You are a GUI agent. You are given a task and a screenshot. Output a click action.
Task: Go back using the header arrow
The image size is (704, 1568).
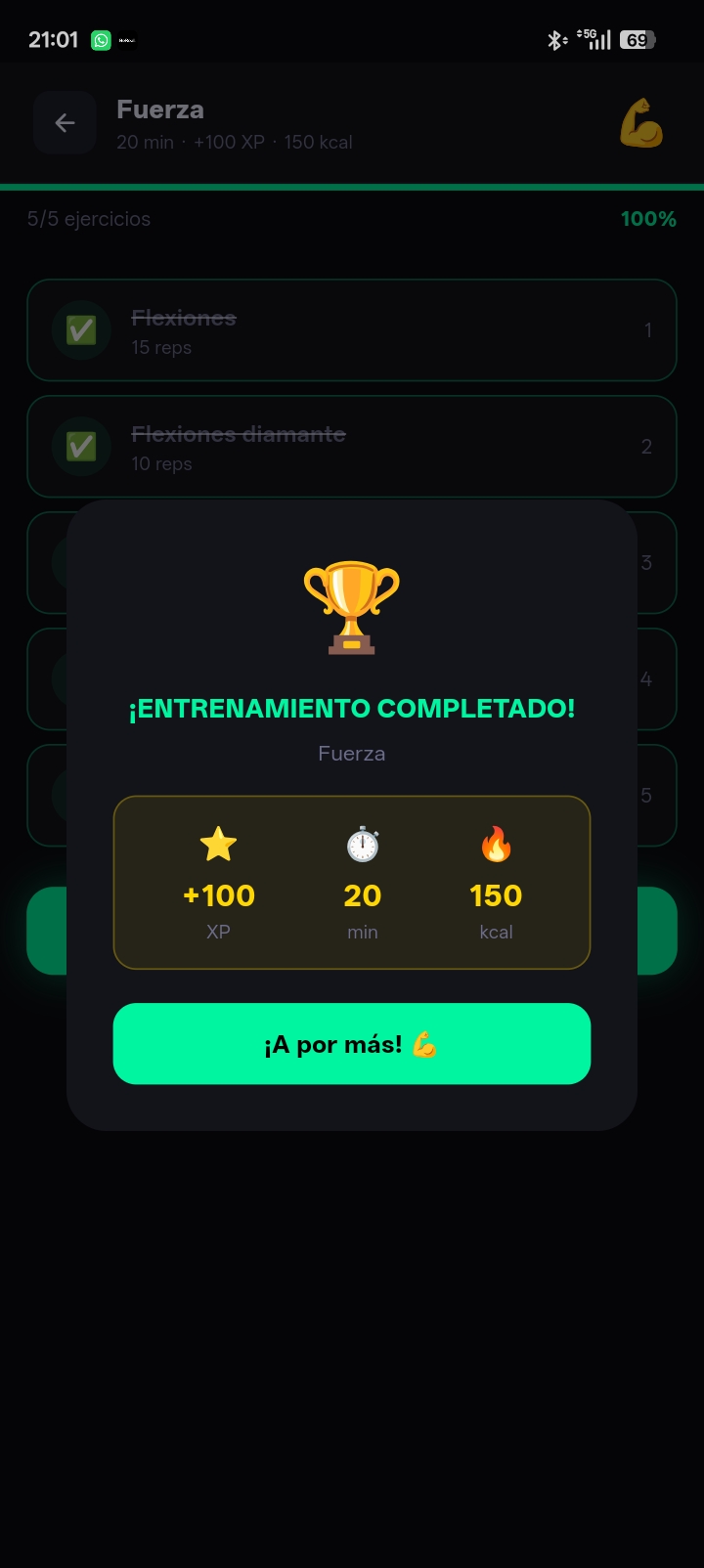(x=65, y=123)
